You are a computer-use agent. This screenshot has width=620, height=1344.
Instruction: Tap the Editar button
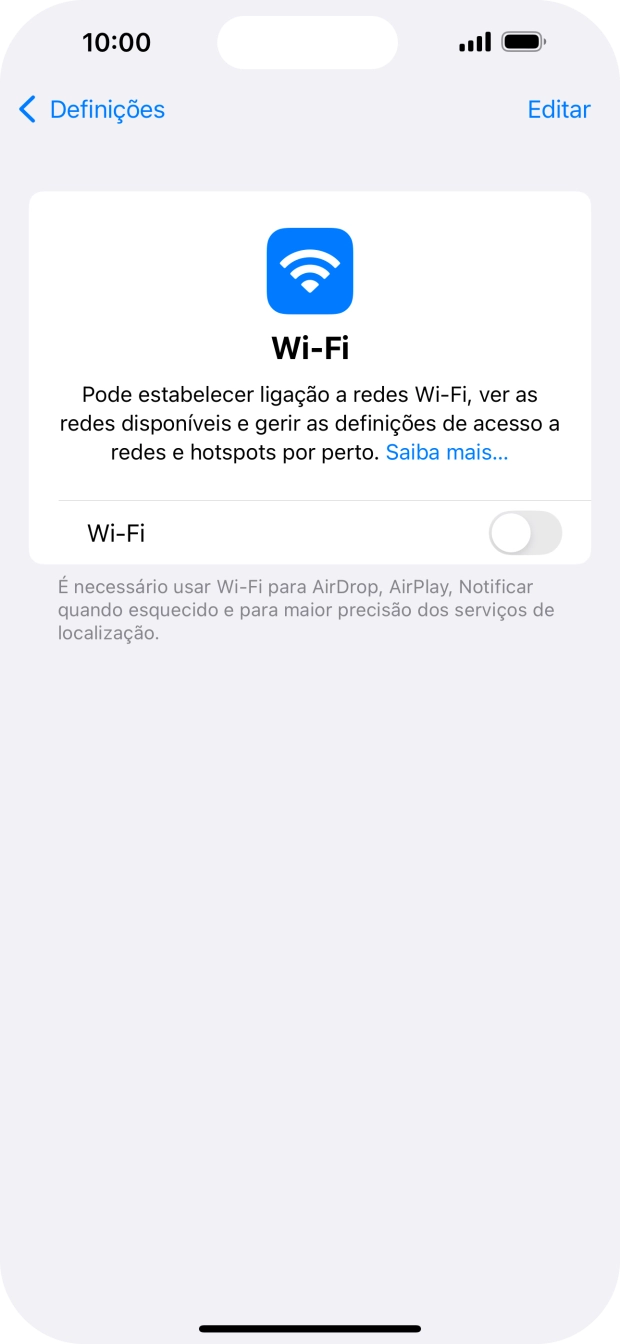coord(559,109)
